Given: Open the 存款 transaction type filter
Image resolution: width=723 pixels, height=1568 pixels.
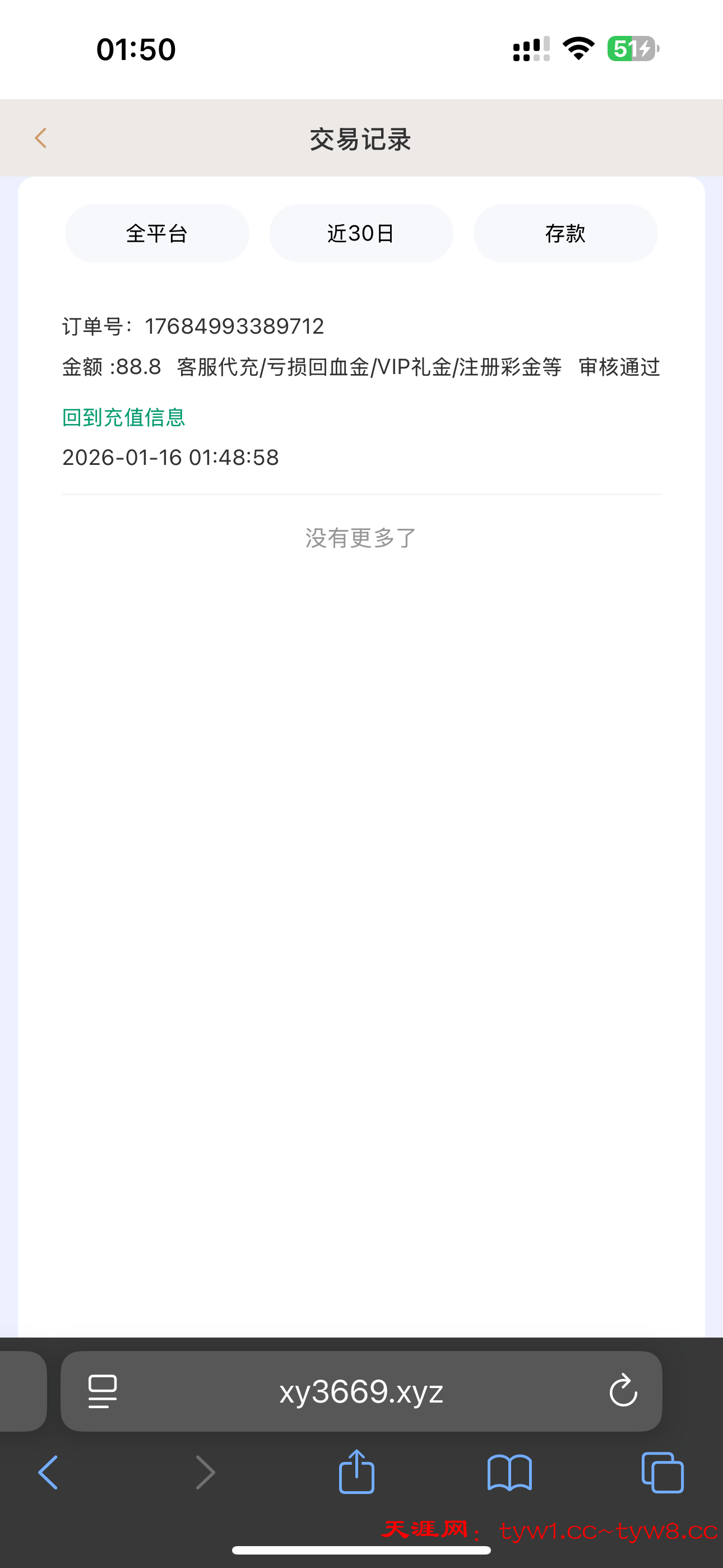Looking at the screenshot, I should coord(566,234).
